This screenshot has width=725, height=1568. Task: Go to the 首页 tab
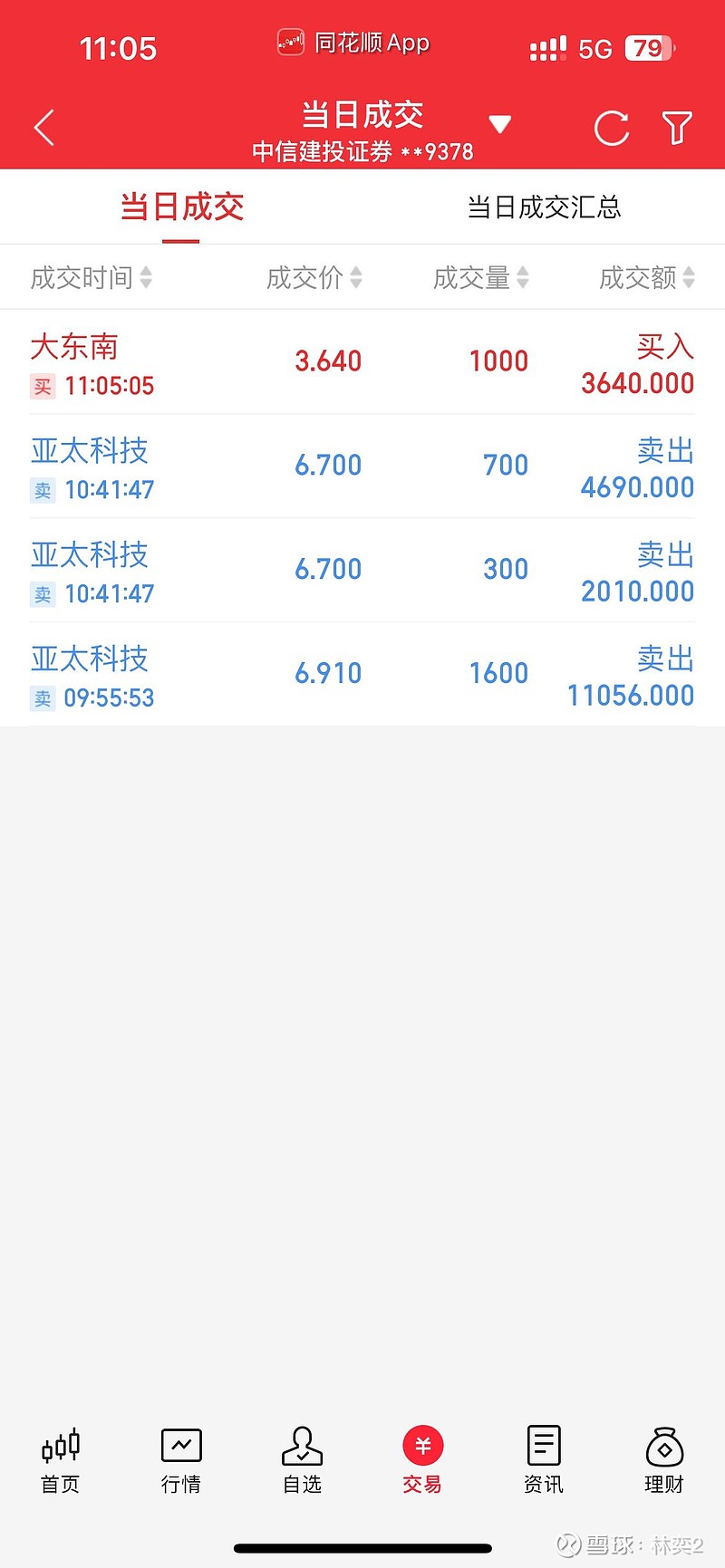[x=61, y=1460]
